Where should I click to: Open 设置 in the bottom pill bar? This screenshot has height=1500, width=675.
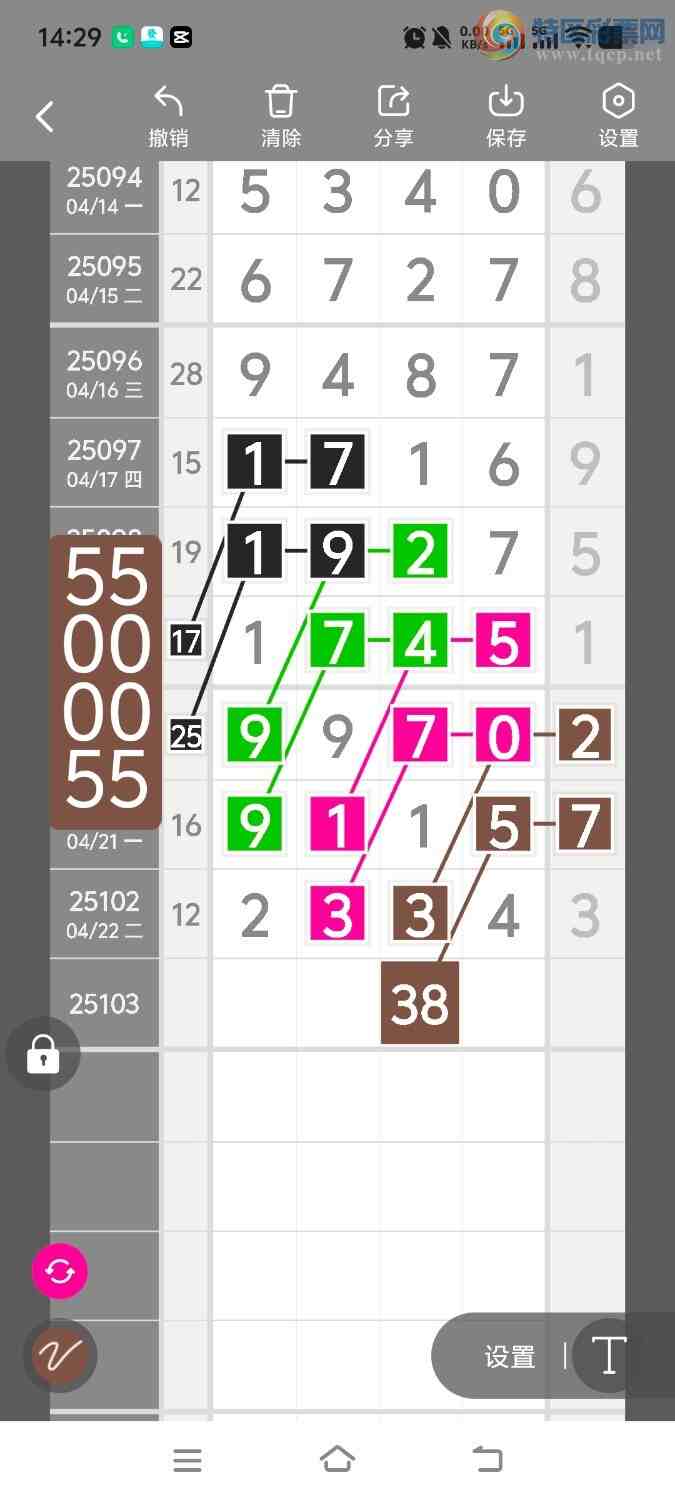click(510, 1357)
